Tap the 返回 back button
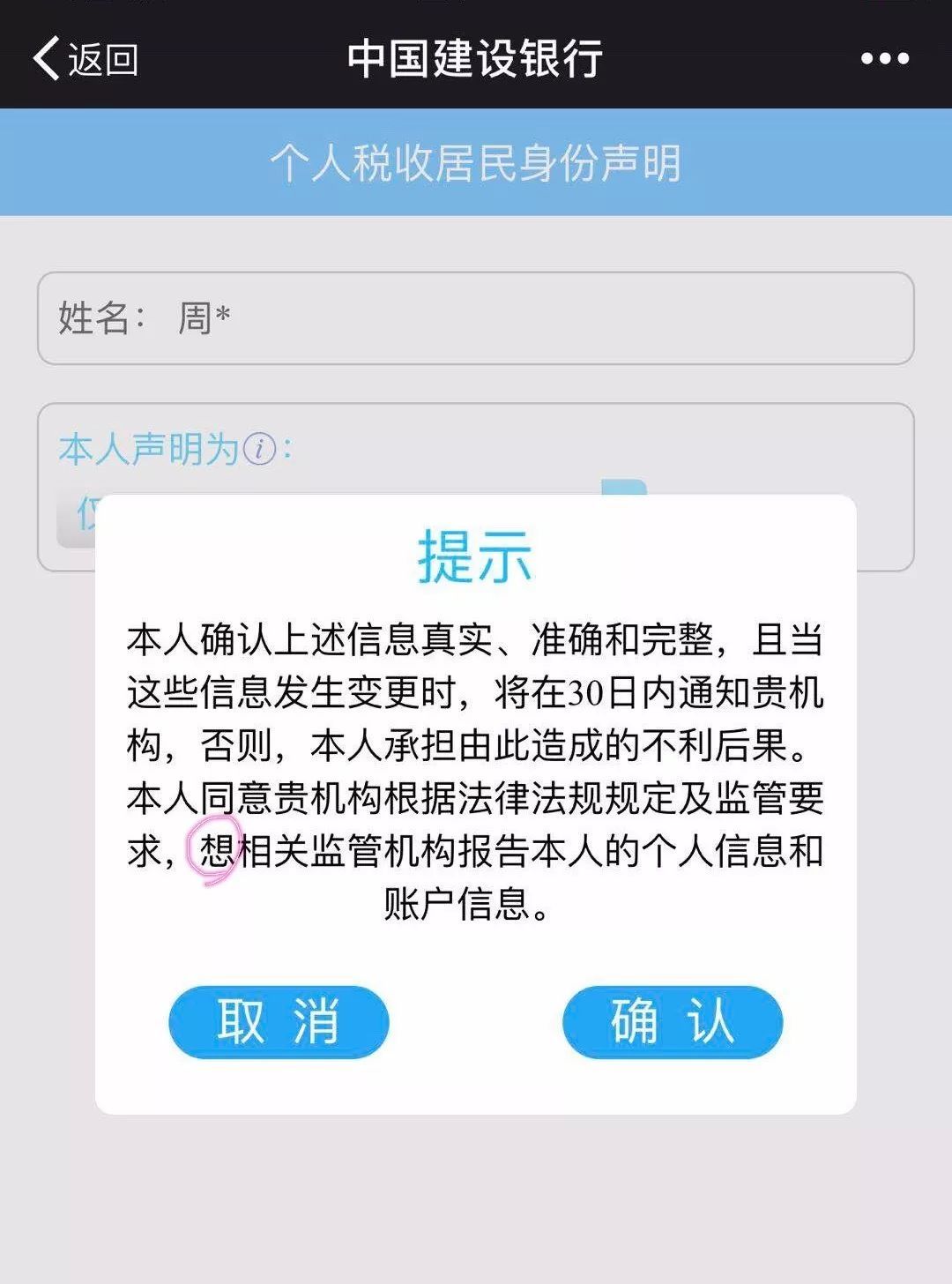 pyautogui.click(x=86, y=58)
